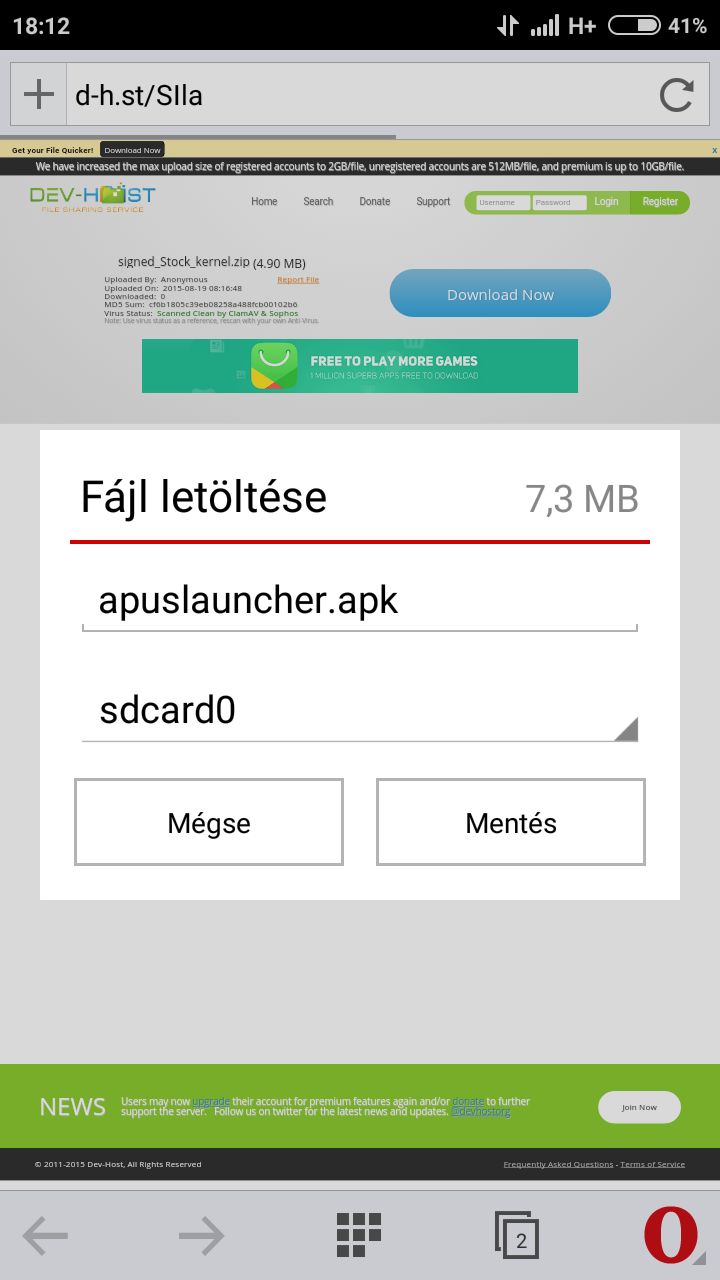Open the Speed Dial grid
720x1280 pixels.
[359, 1235]
